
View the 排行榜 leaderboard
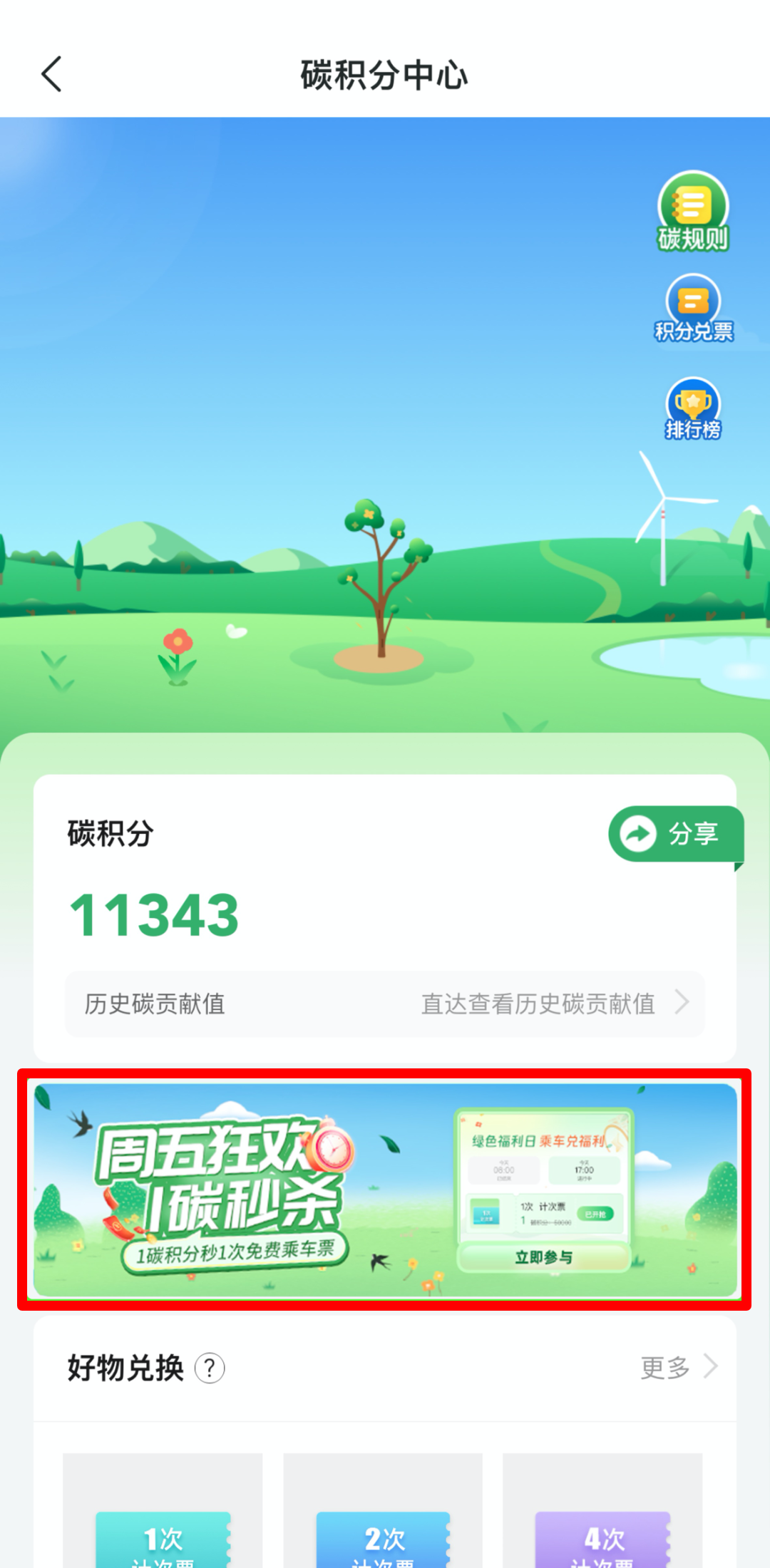coord(693,409)
